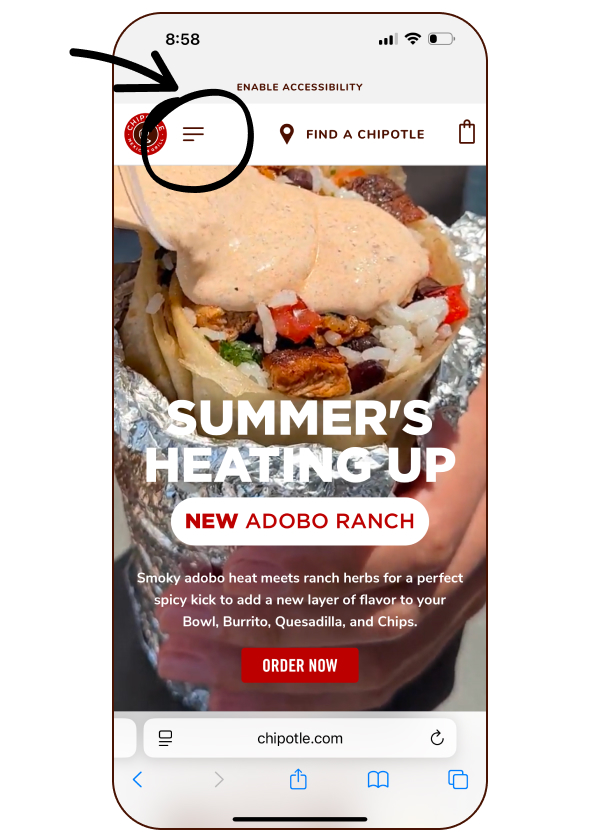Screen dimensions: 600x840
Task: Show all open tabs
Action: click(x=458, y=779)
